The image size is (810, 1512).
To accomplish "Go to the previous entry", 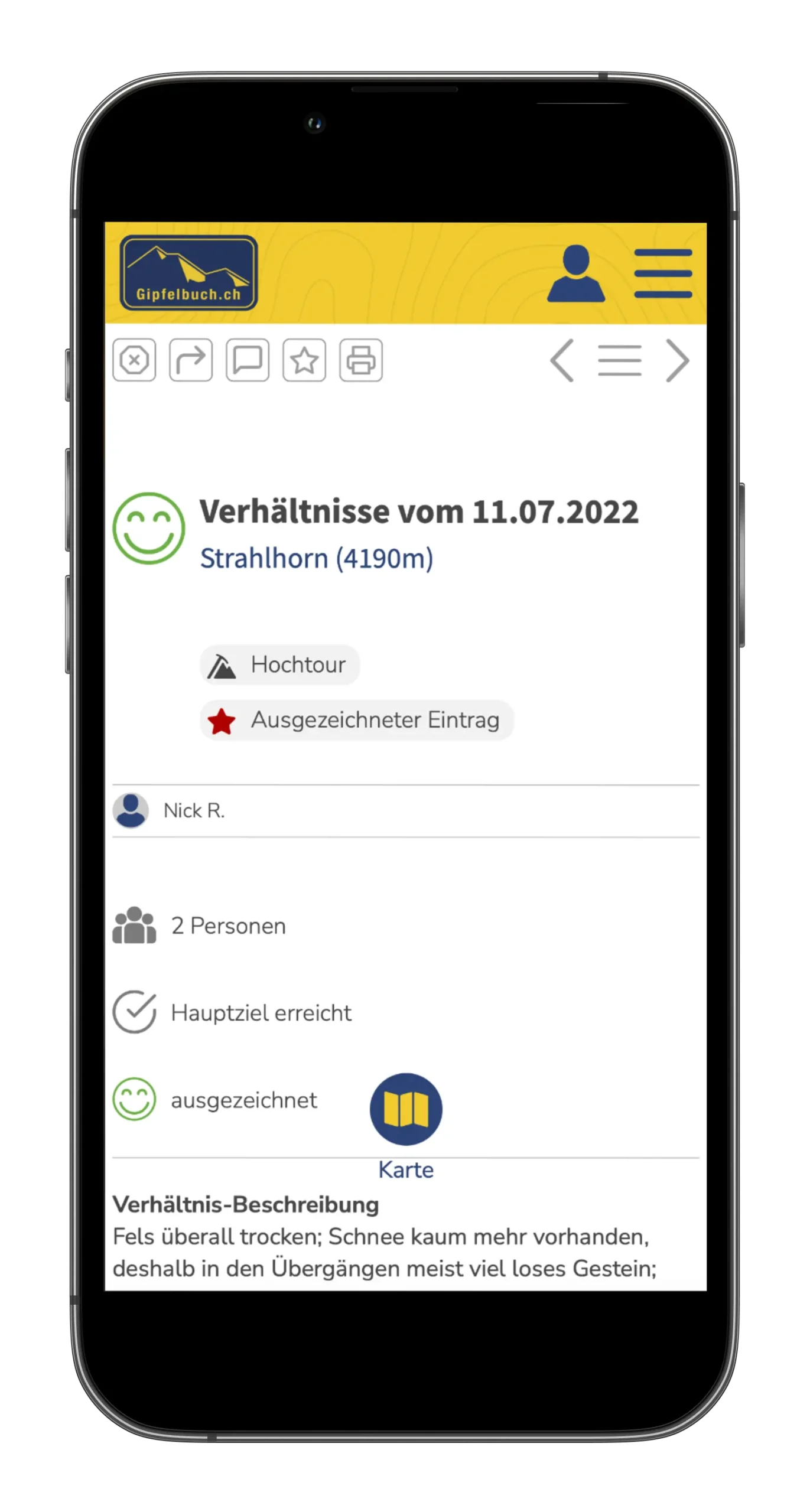I will pos(562,360).
